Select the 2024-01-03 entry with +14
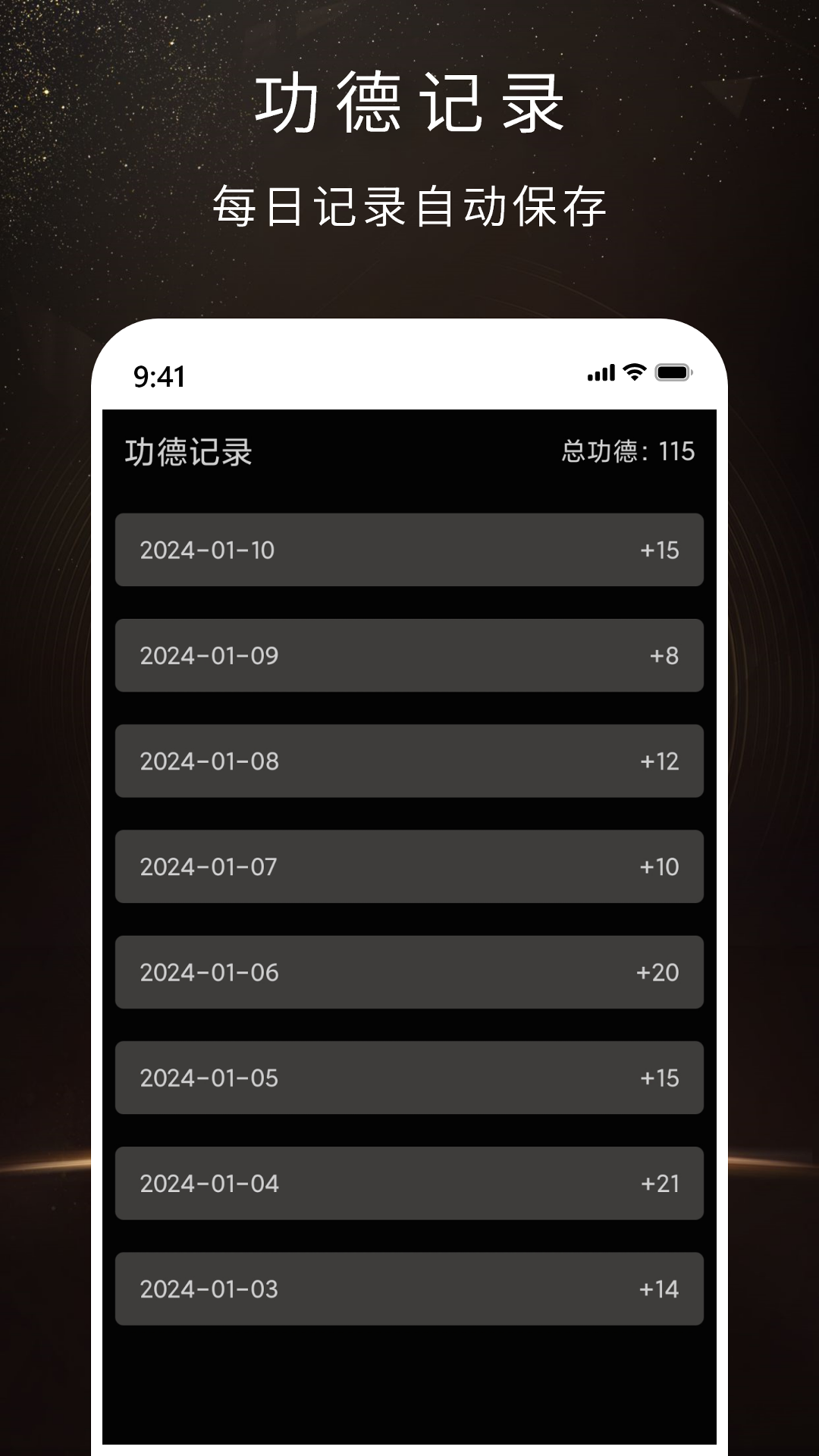Viewport: 819px width, 1456px height. pos(409,1288)
